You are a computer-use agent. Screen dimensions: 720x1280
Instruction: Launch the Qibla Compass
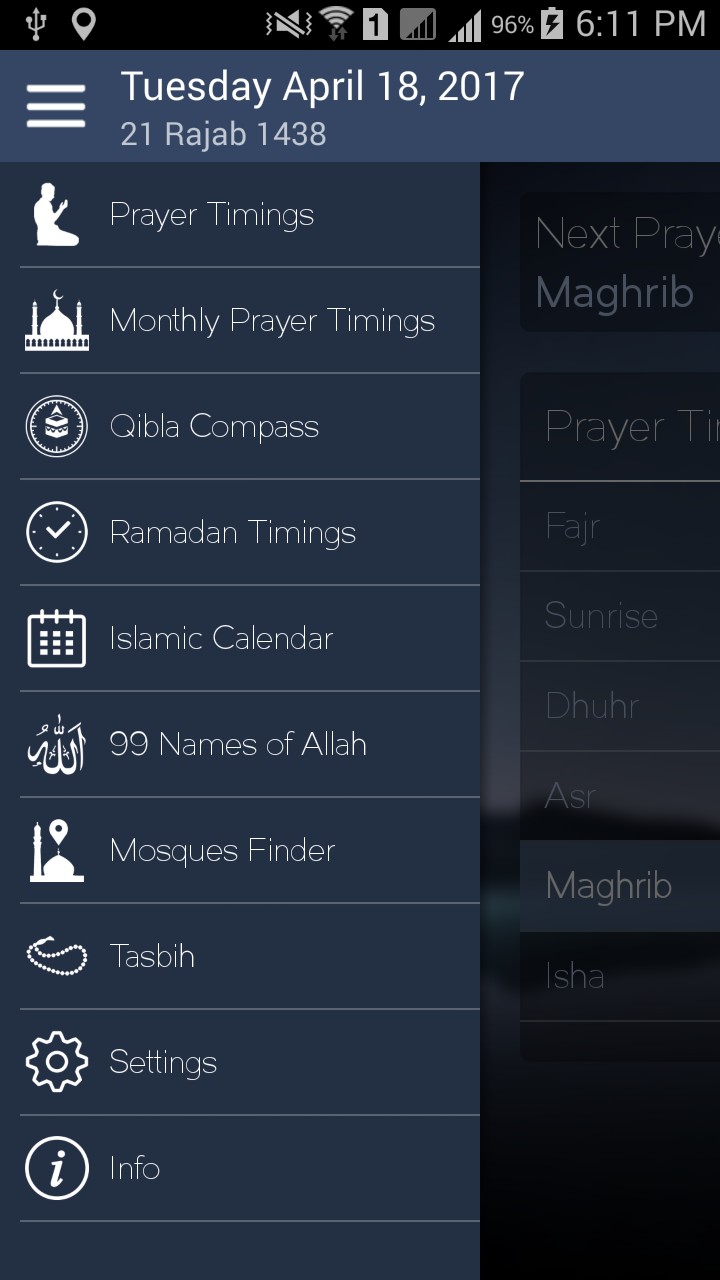click(x=214, y=427)
